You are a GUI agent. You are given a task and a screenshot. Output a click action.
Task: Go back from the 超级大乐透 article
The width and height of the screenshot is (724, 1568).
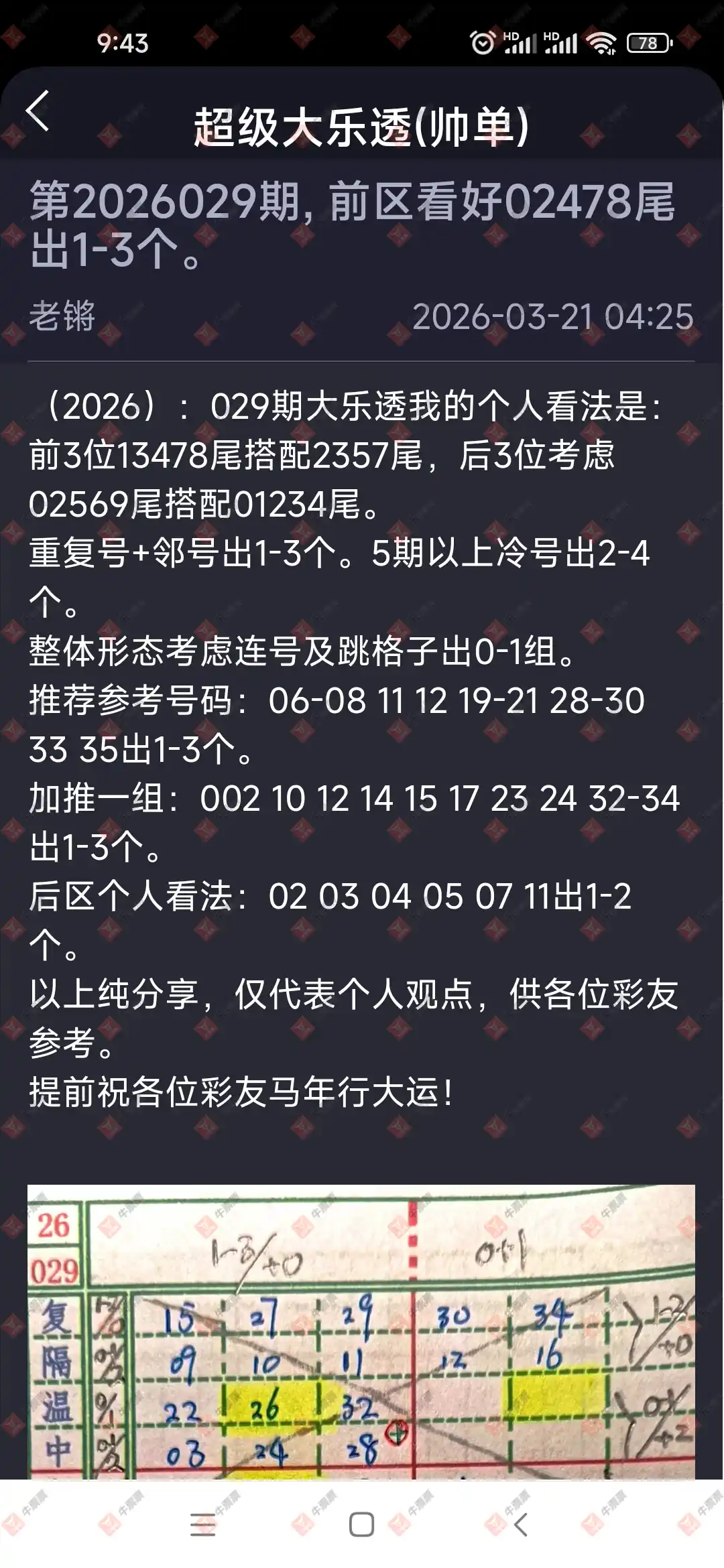[x=38, y=111]
